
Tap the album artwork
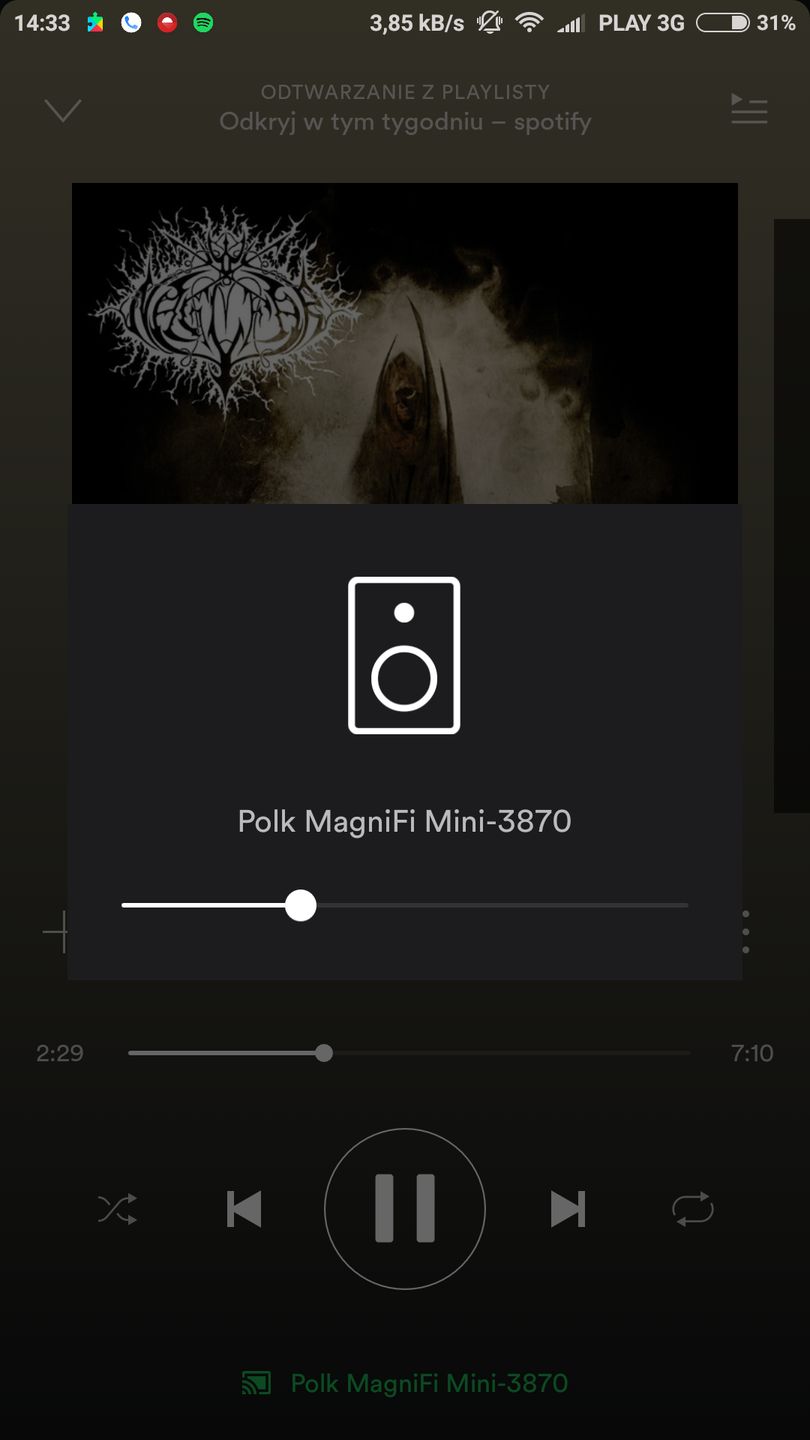pos(405,342)
